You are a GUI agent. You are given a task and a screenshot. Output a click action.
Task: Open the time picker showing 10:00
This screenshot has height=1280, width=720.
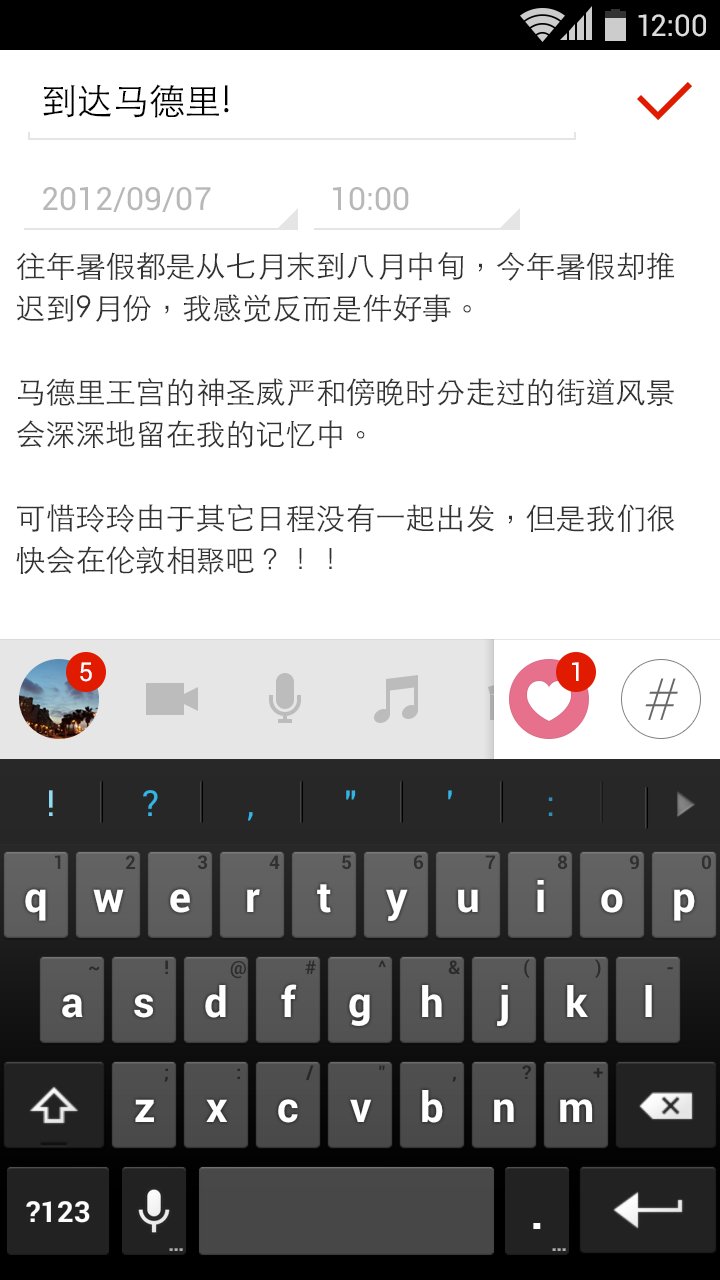[x=420, y=200]
